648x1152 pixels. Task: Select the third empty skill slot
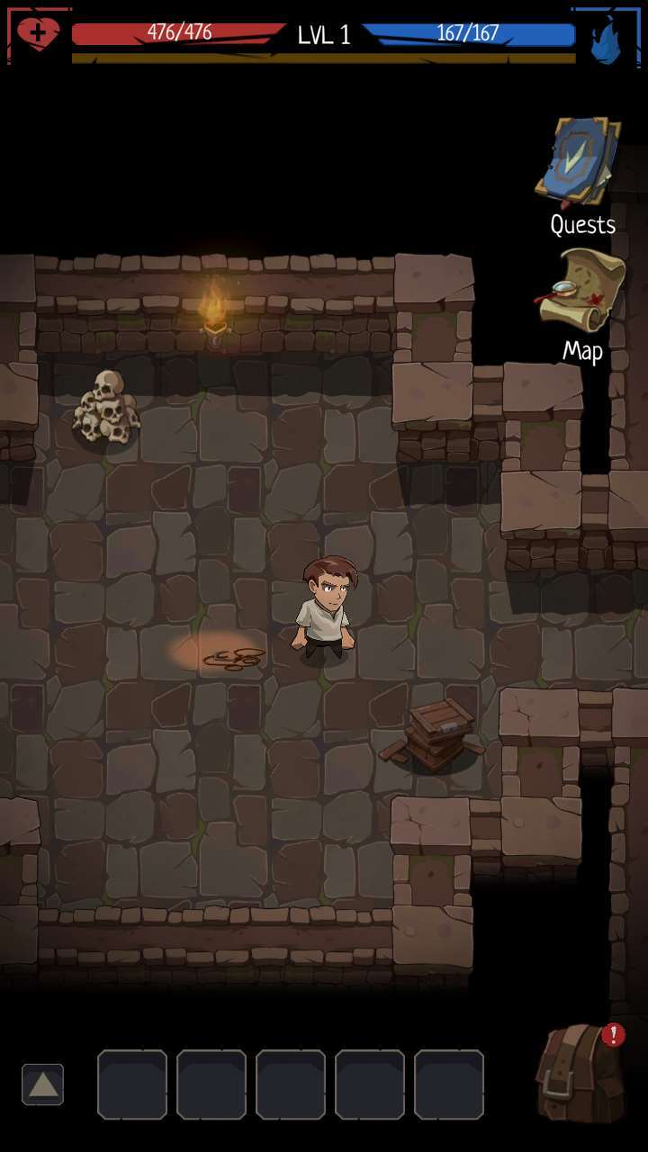pyautogui.click(x=290, y=1084)
